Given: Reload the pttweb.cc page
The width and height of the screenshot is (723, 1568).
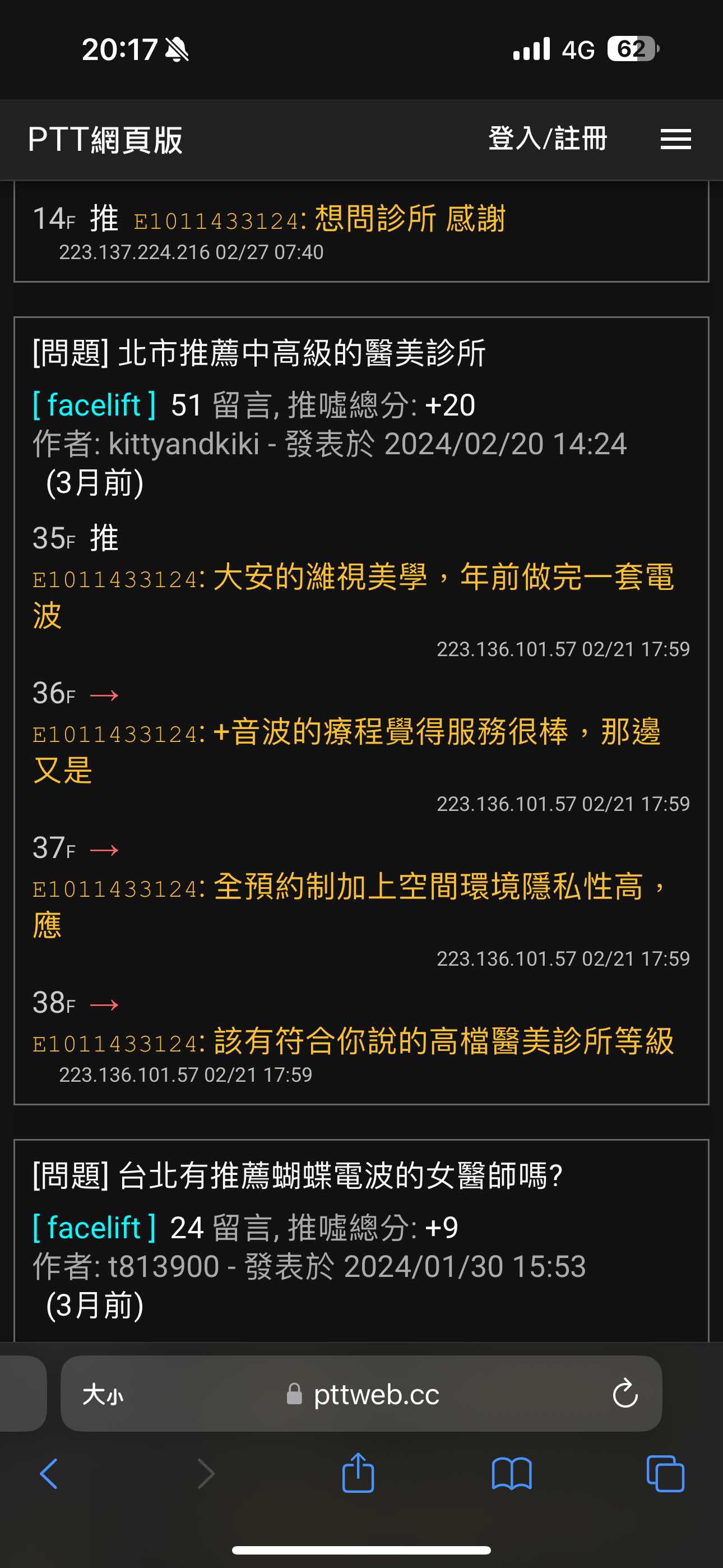Looking at the screenshot, I should [624, 1394].
